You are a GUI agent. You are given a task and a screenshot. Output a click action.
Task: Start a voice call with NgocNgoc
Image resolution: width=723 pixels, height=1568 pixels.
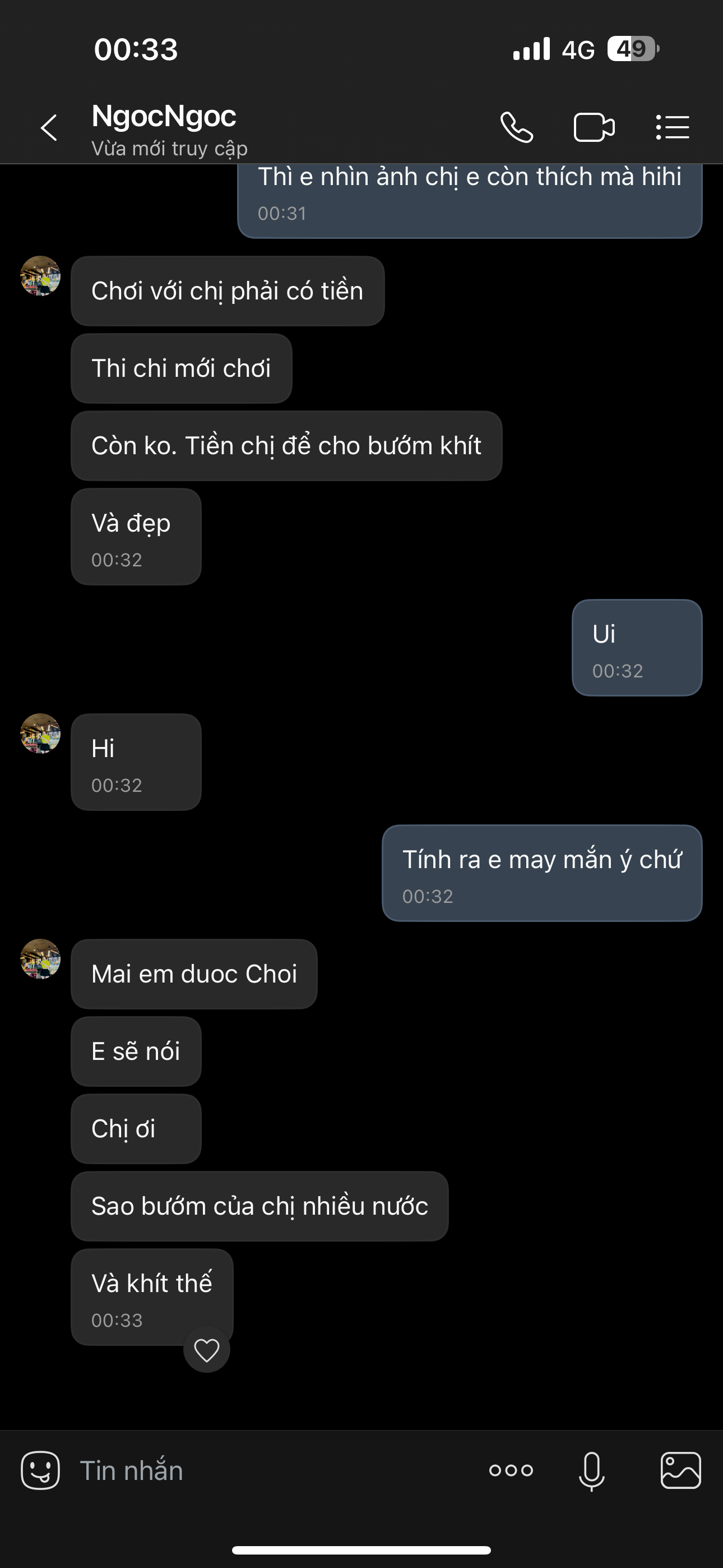[517, 128]
